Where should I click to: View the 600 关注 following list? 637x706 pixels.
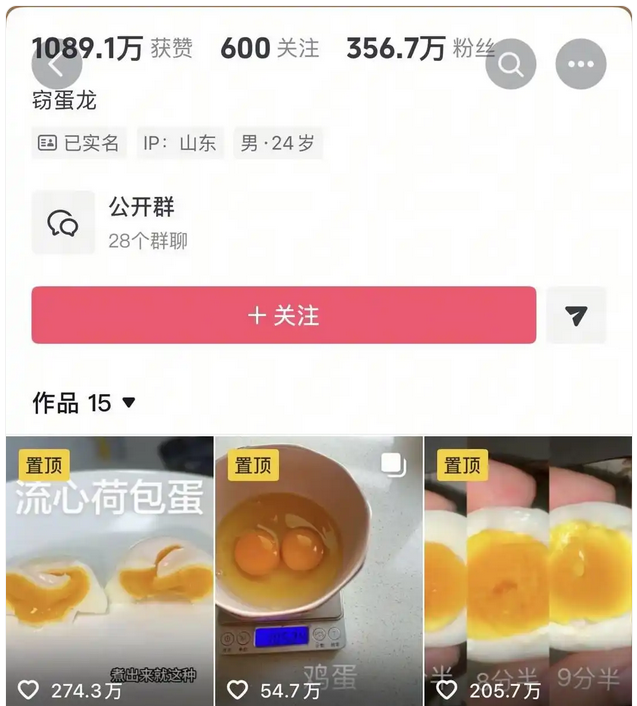coord(269,47)
